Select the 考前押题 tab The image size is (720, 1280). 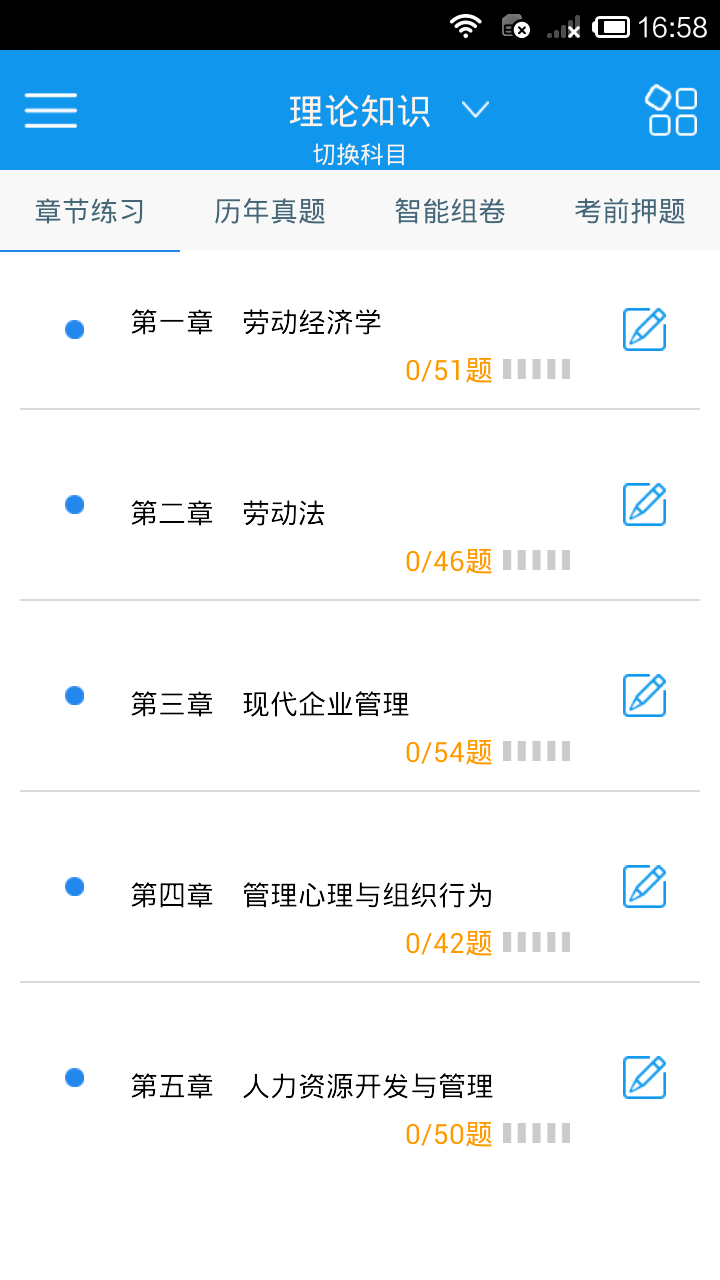point(630,211)
